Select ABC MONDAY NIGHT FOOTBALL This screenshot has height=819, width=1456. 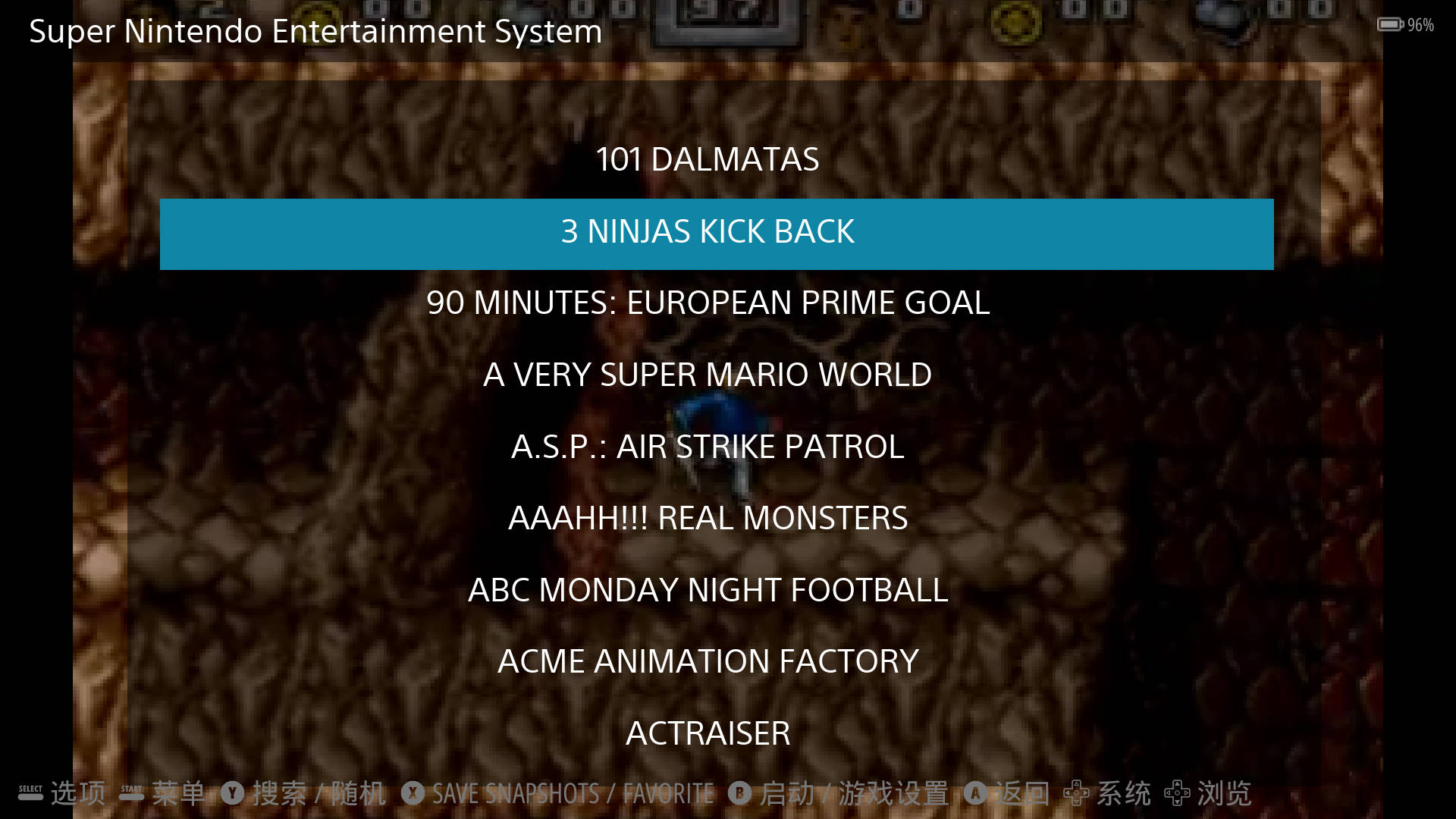click(708, 591)
